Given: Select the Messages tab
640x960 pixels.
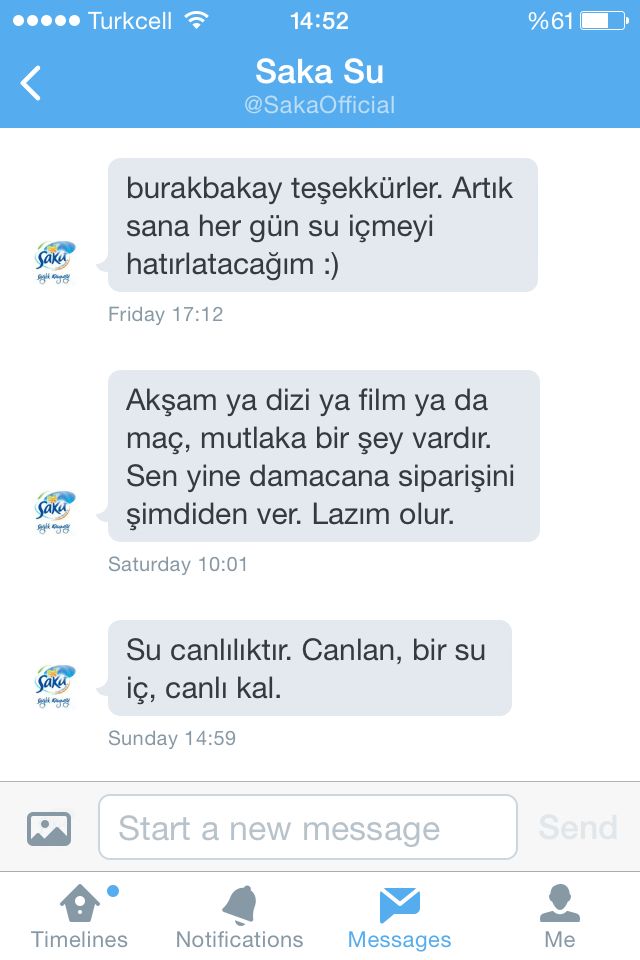Looking at the screenshot, I should (x=399, y=916).
